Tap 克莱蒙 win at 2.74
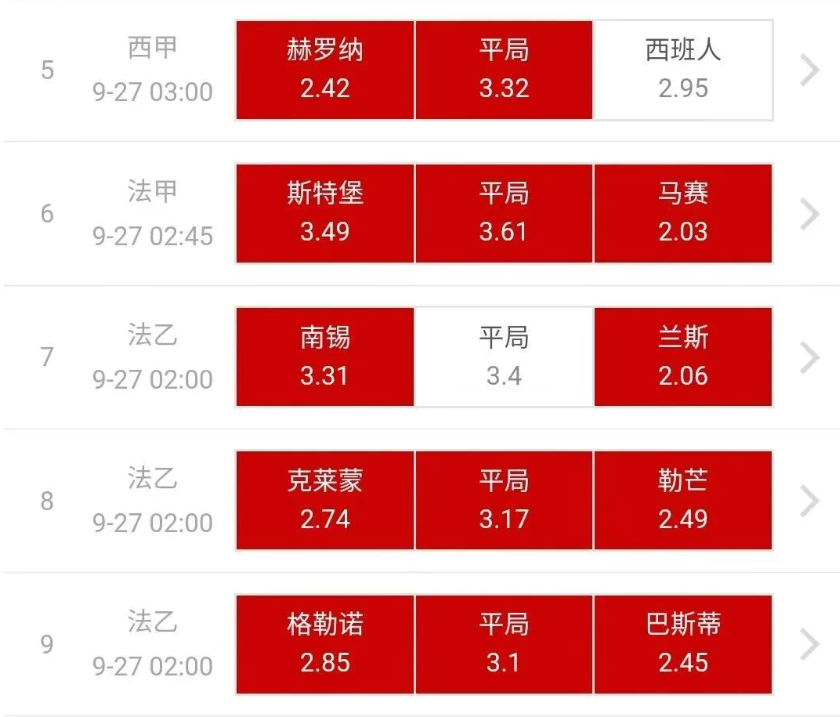This screenshot has height=717, width=840. pyautogui.click(x=325, y=500)
